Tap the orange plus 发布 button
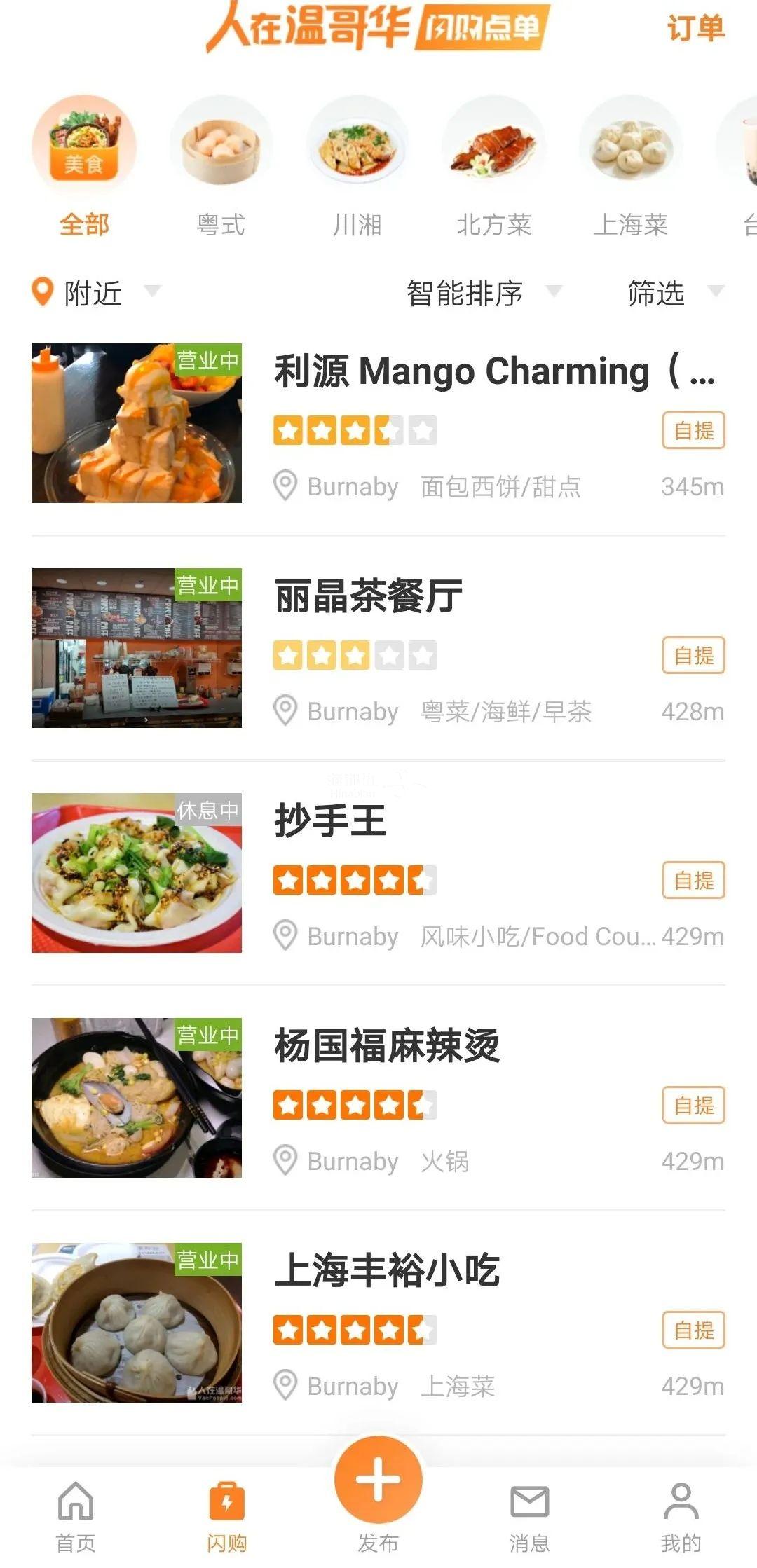 (x=378, y=1480)
